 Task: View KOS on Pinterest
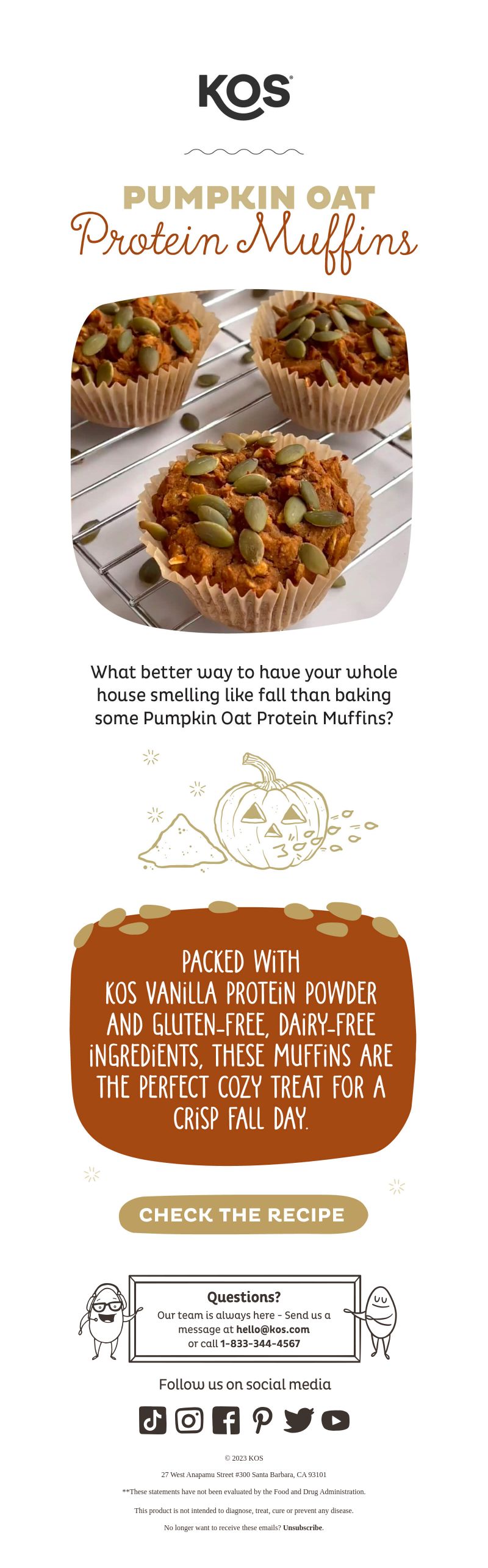[262, 1420]
